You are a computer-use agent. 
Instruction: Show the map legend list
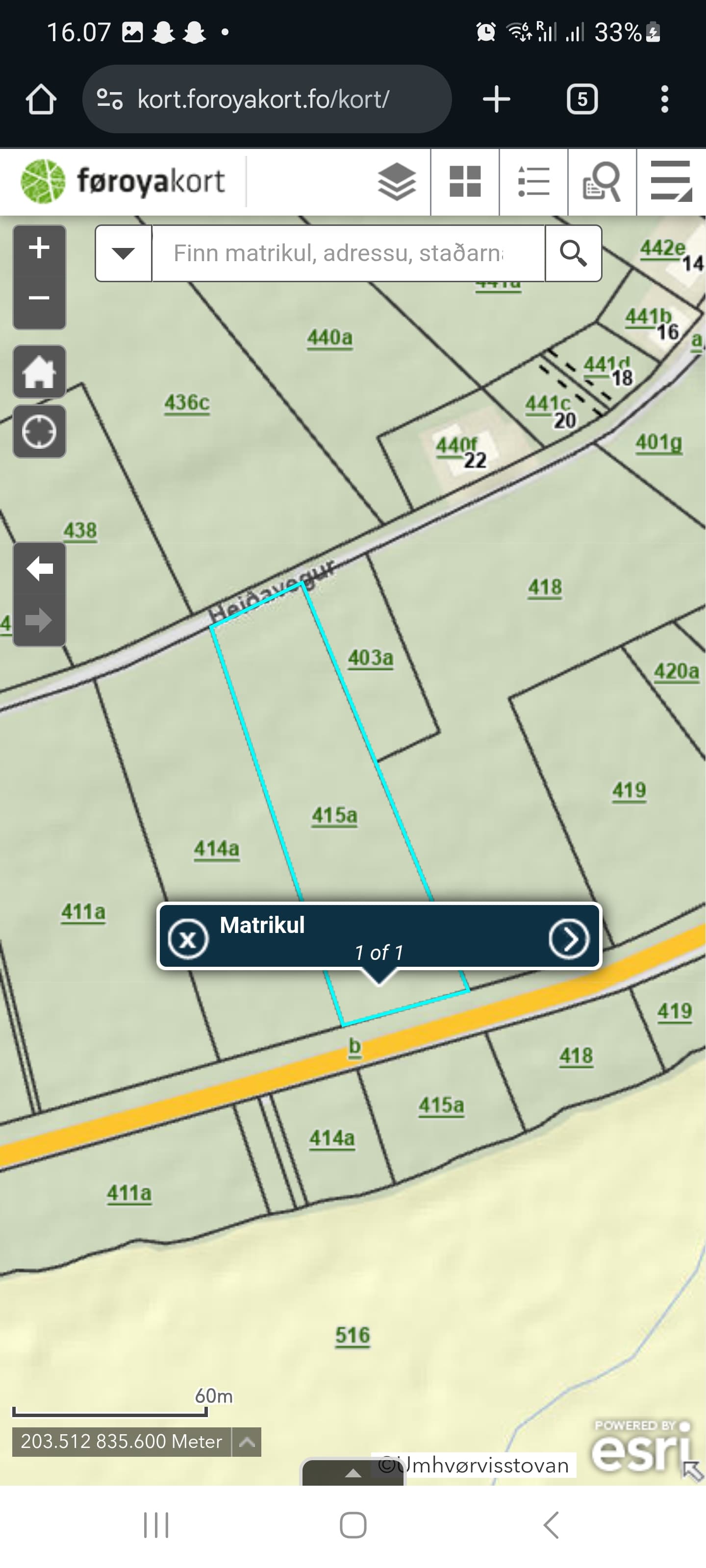click(x=533, y=182)
